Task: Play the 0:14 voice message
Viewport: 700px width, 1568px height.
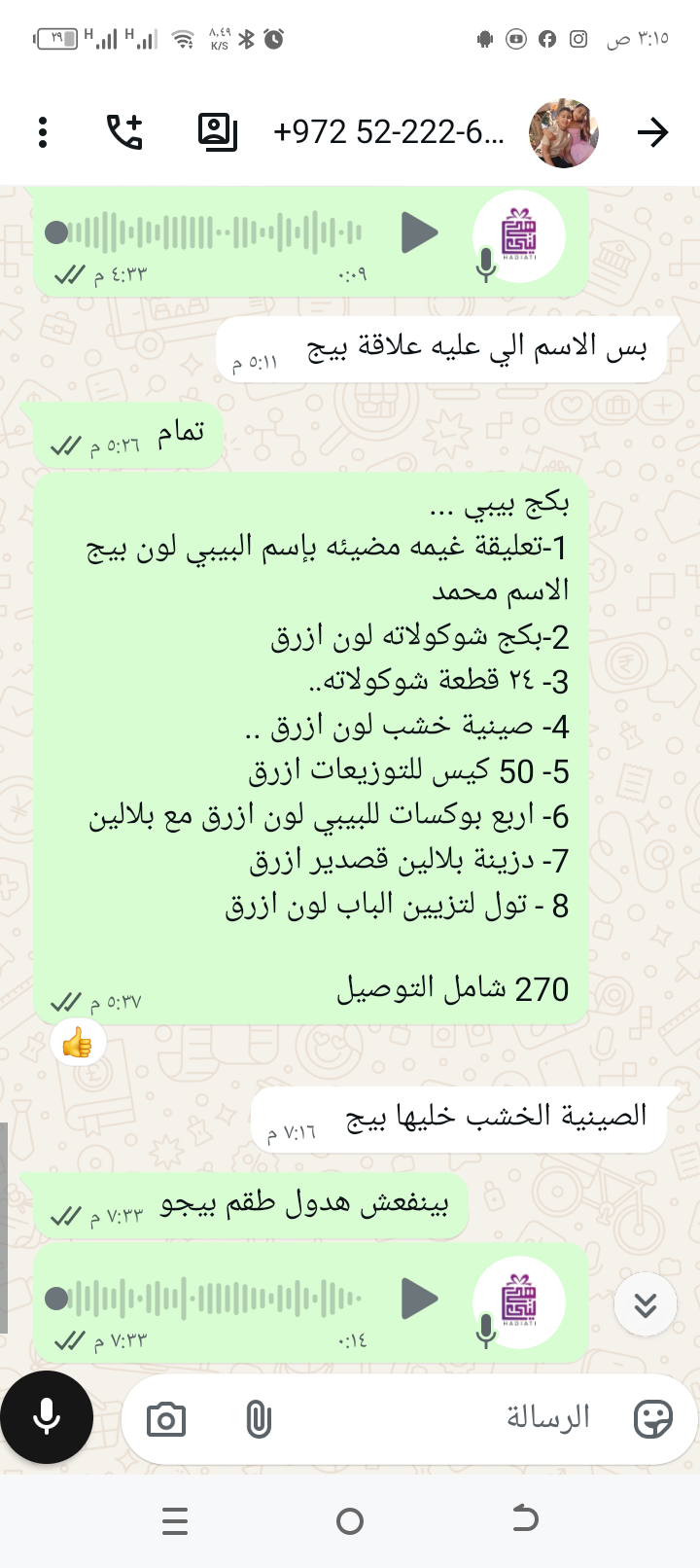Action: [x=420, y=1299]
